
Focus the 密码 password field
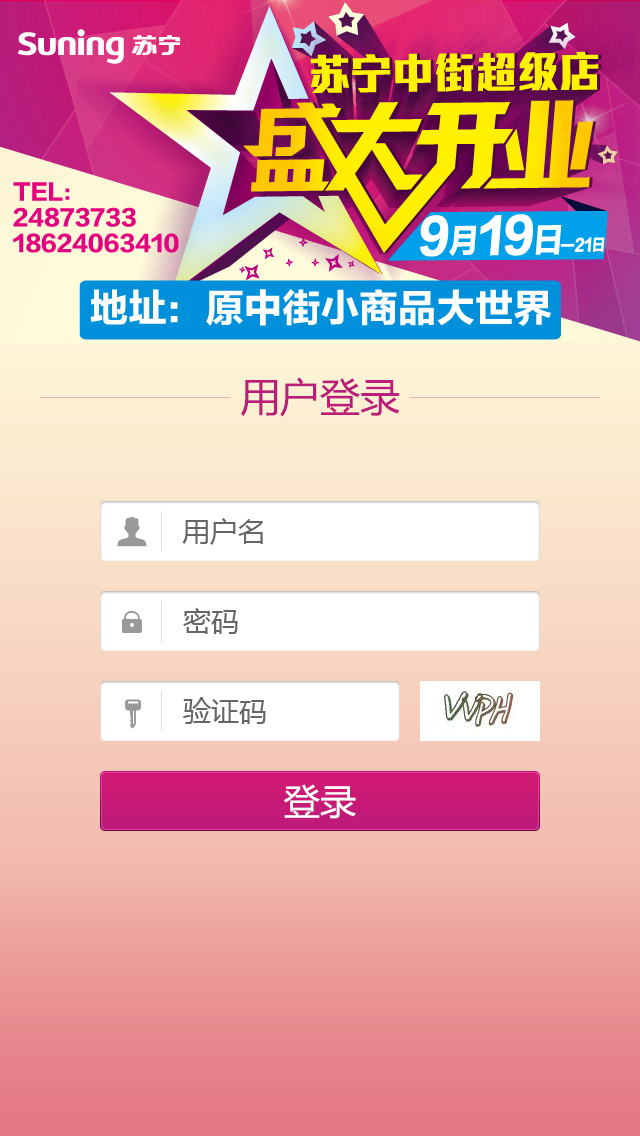[348, 622]
